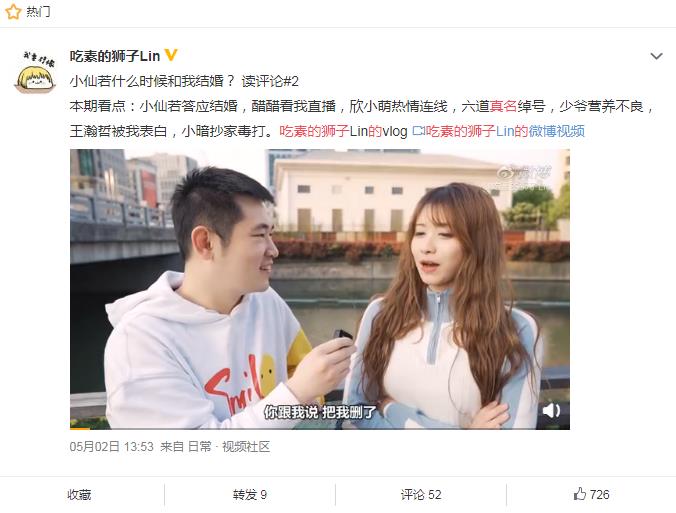The image size is (676, 513).
Task: Like the post with 726 likes
Action: point(591,494)
